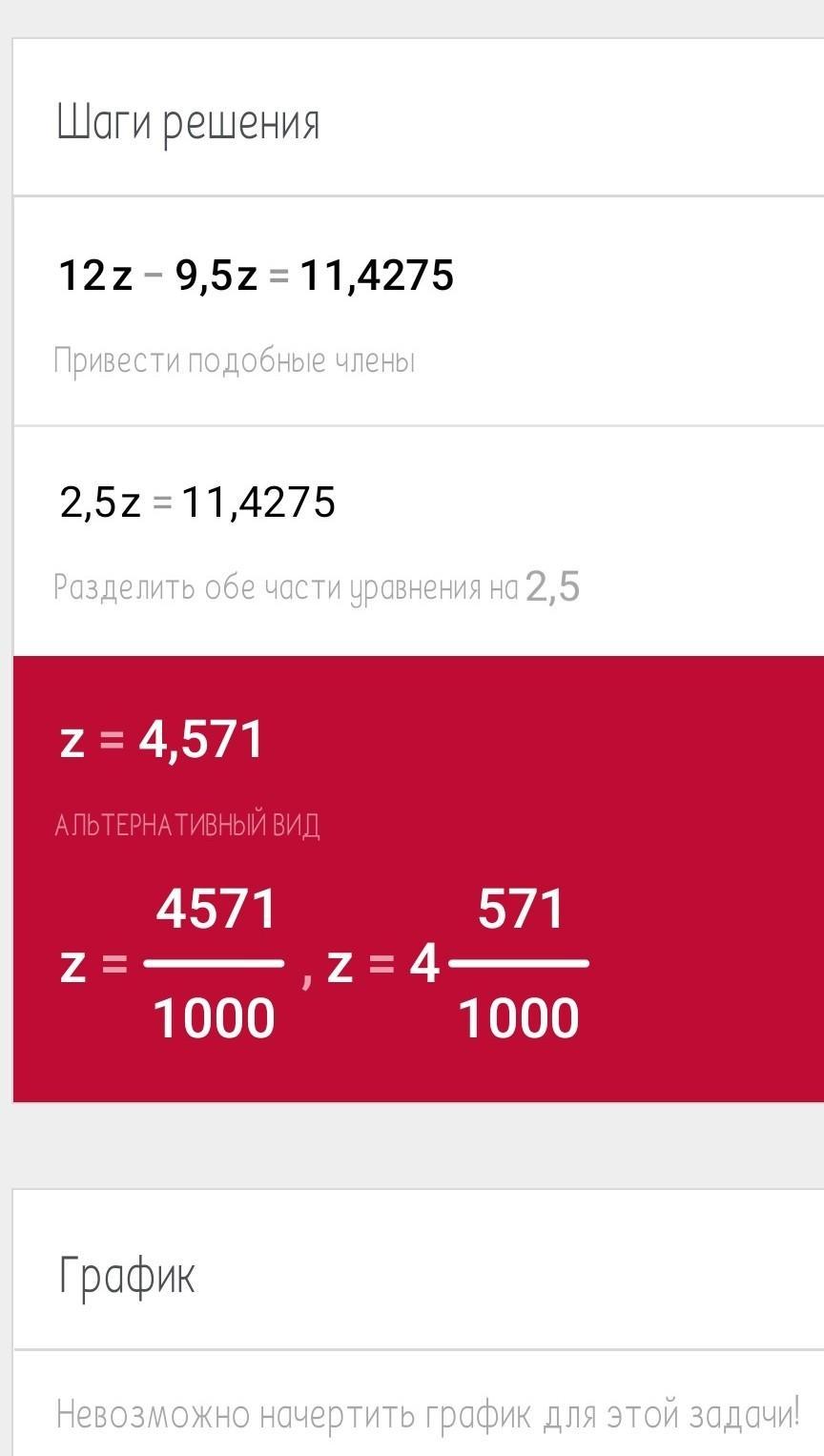Open the step 'Привести подобные члены'
Image resolution: width=824 pixels, height=1456 pixels.
tap(418, 311)
